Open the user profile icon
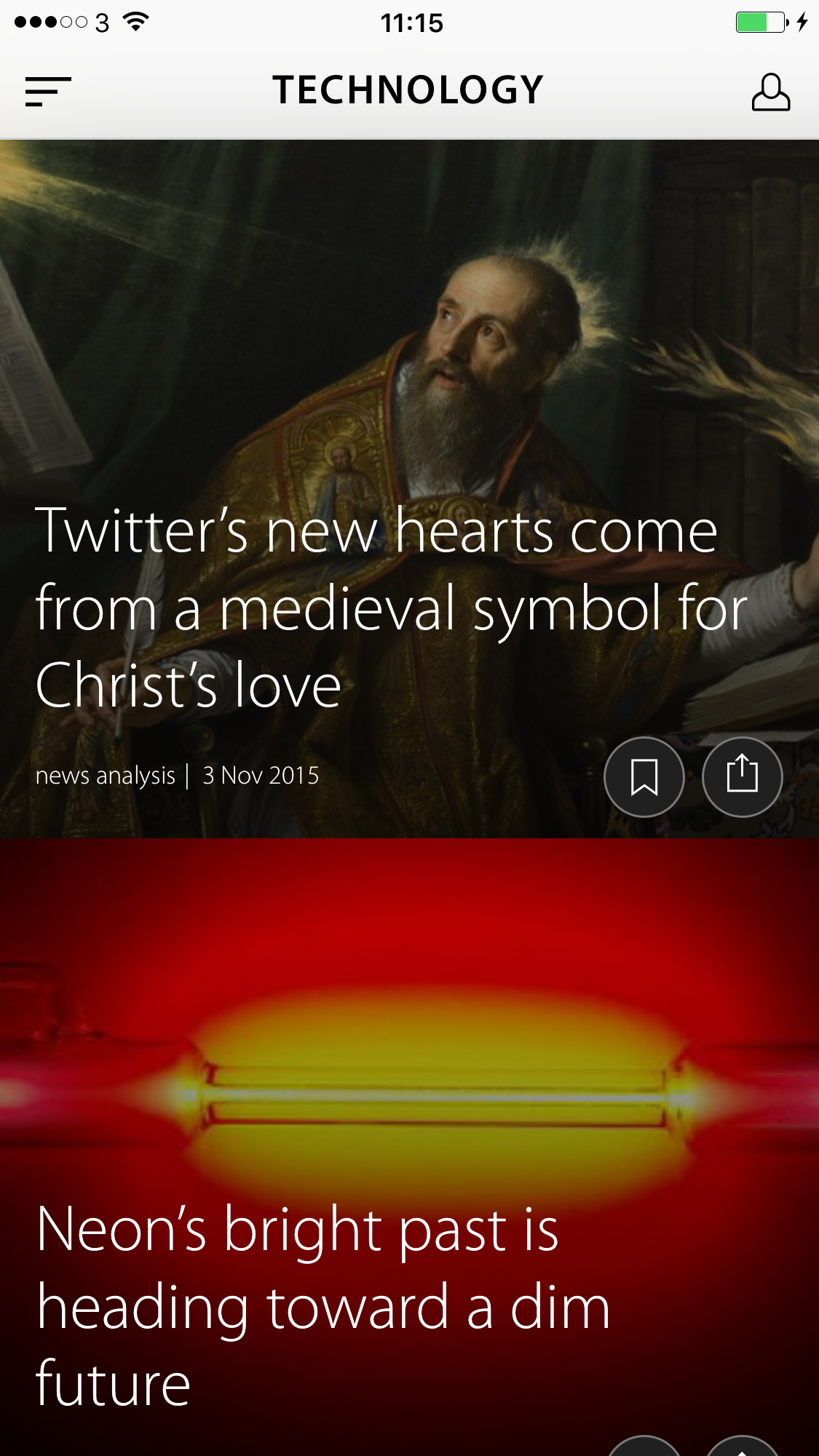The width and height of the screenshot is (819, 1456). pos(771,92)
